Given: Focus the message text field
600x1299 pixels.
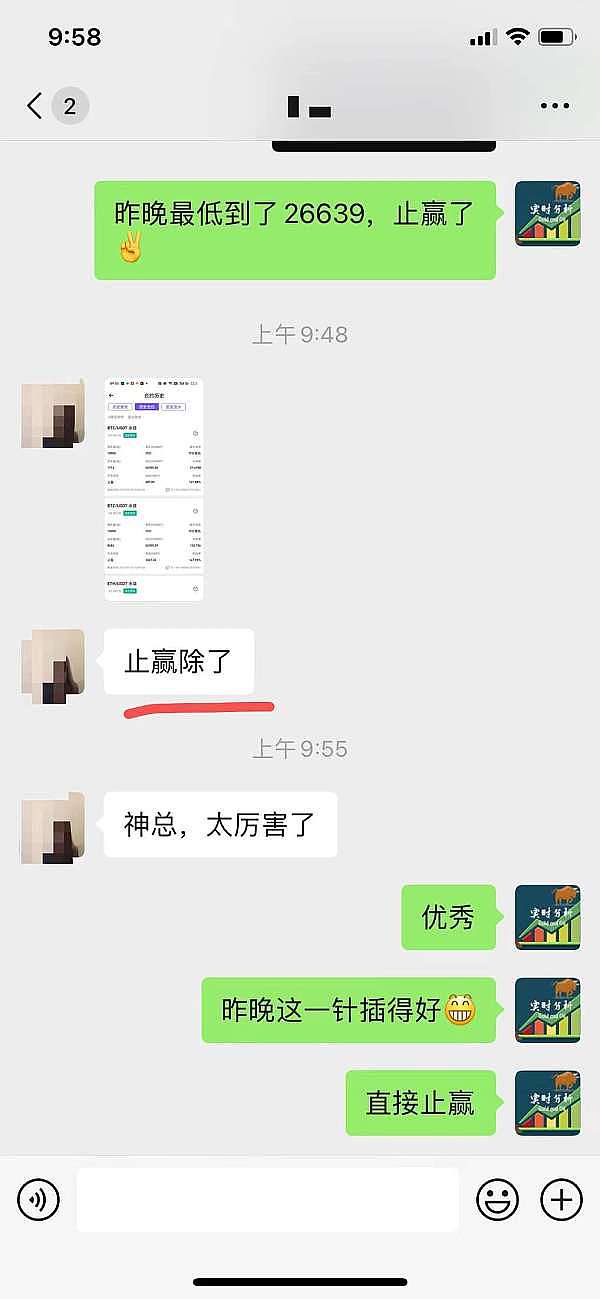Looking at the screenshot, I should coord(267,1198).
